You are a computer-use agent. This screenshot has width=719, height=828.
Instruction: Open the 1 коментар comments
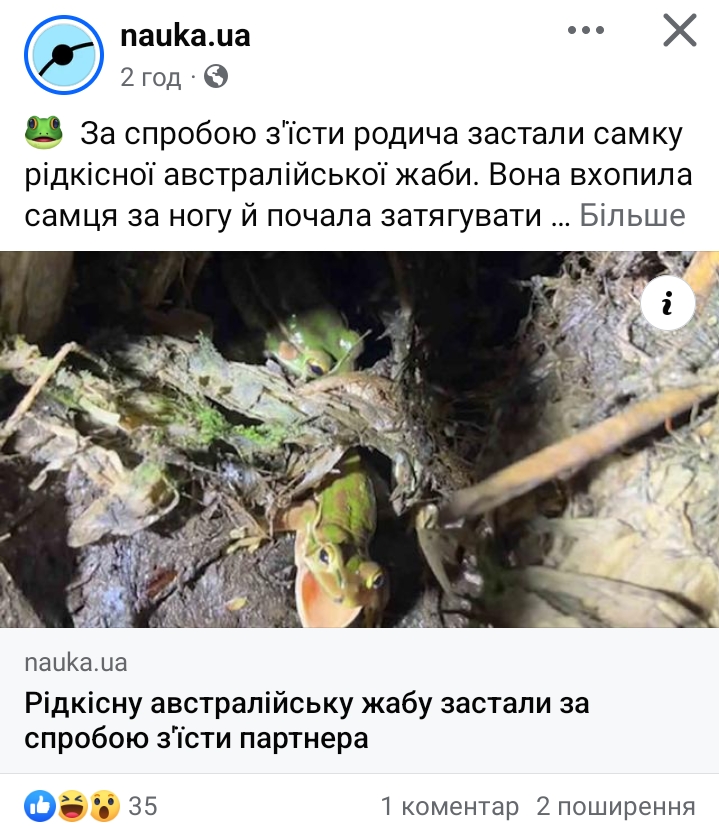click(450, 806)
